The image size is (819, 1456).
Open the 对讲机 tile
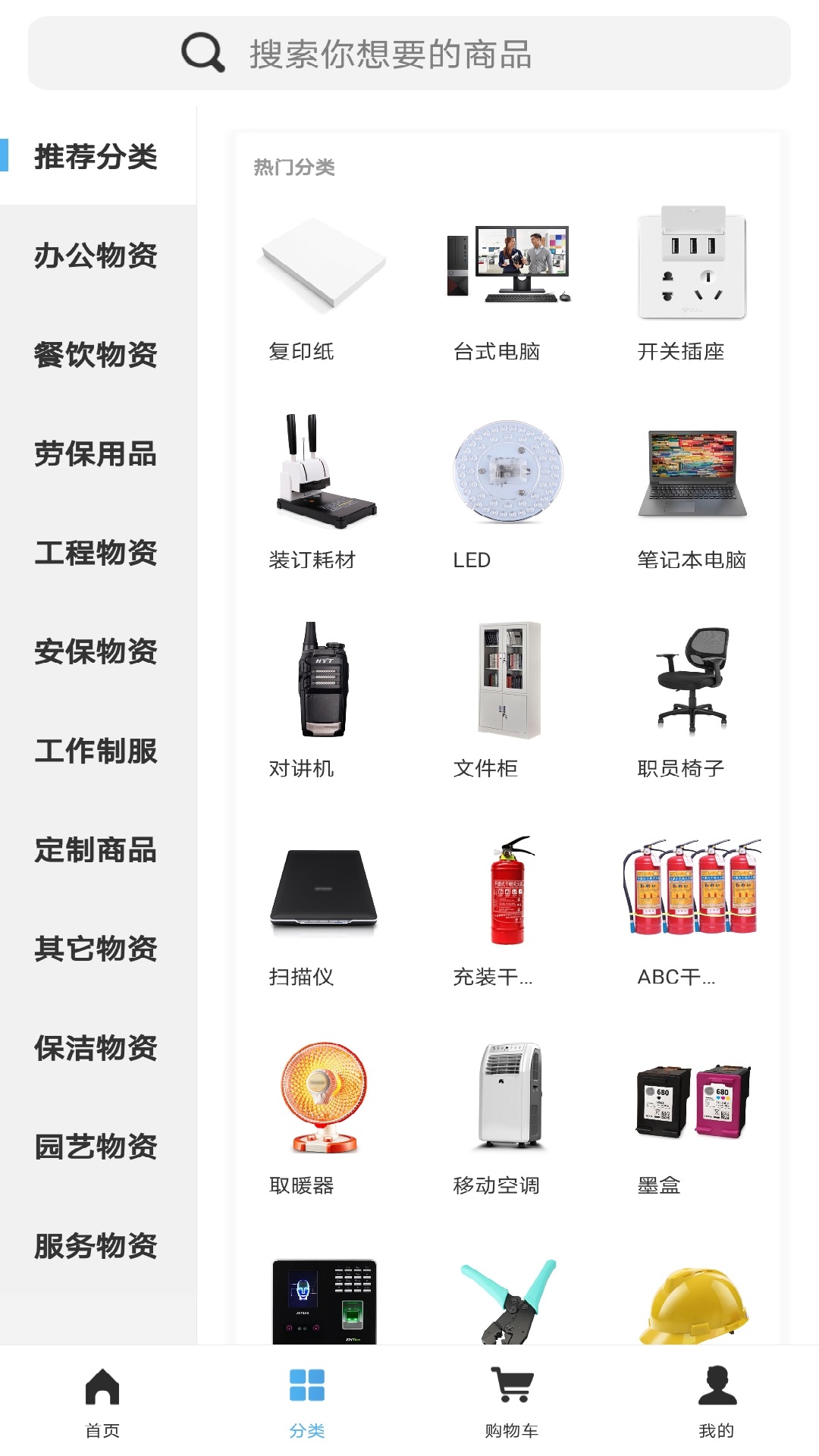(323, 701)
